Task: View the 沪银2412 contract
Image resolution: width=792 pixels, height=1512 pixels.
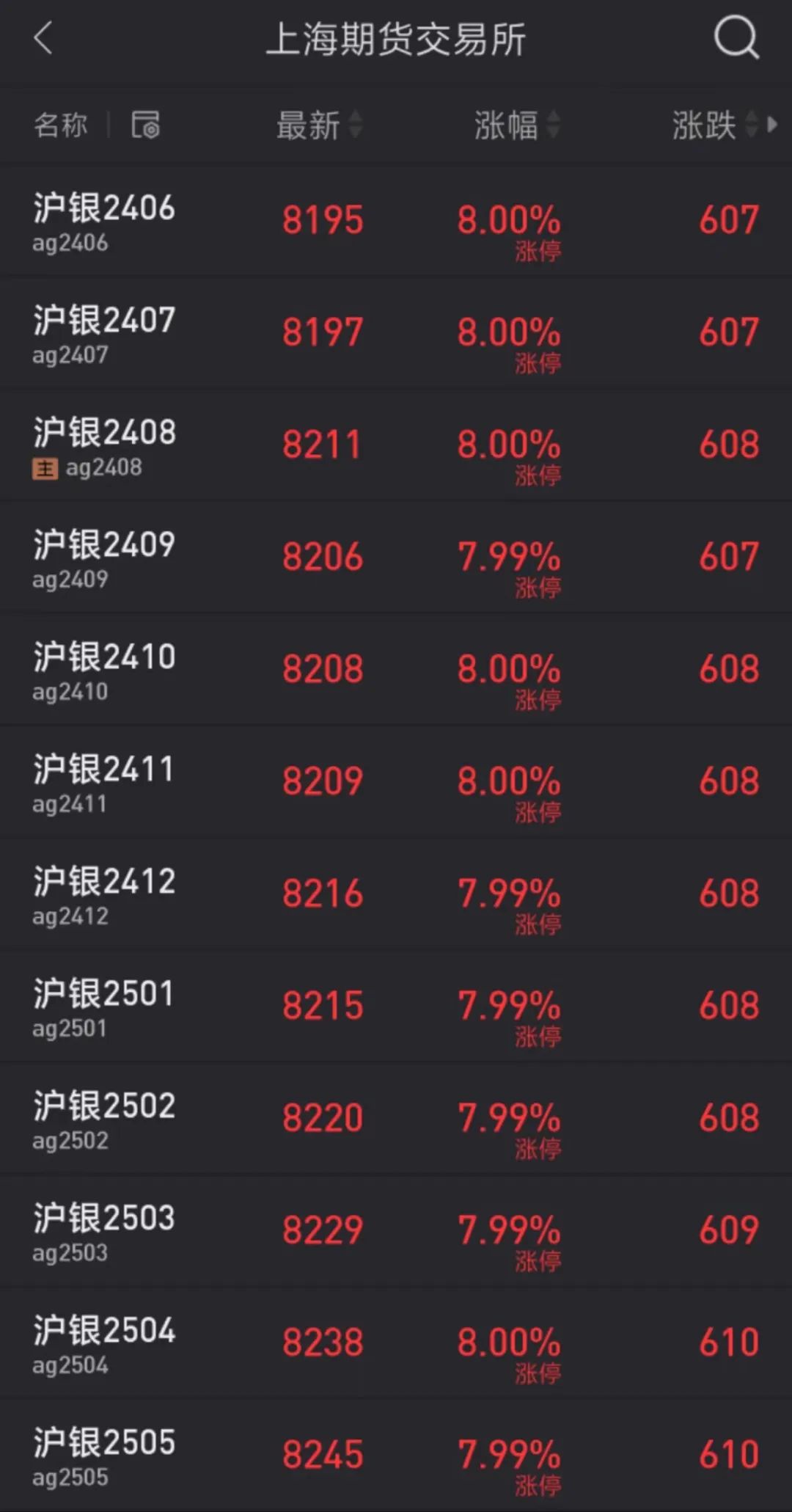Action: 396,894
